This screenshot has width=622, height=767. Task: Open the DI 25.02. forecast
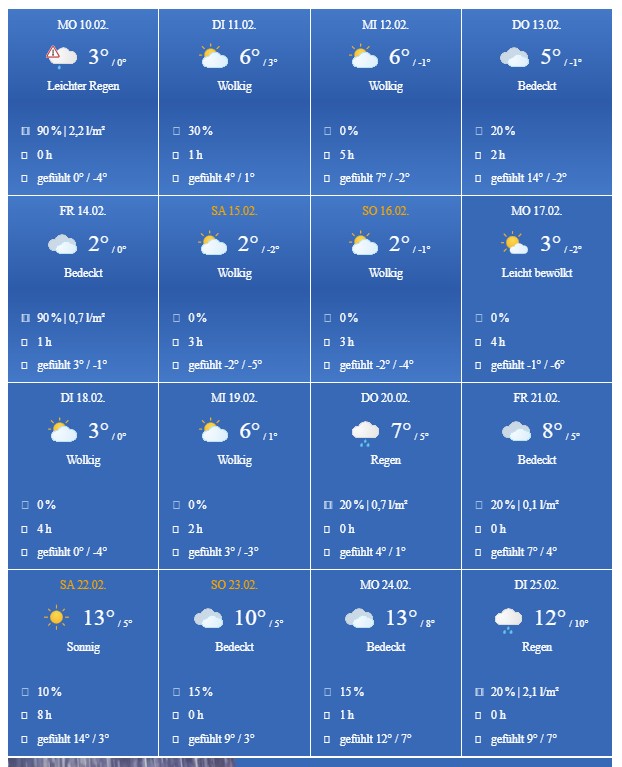click(537, 663)
